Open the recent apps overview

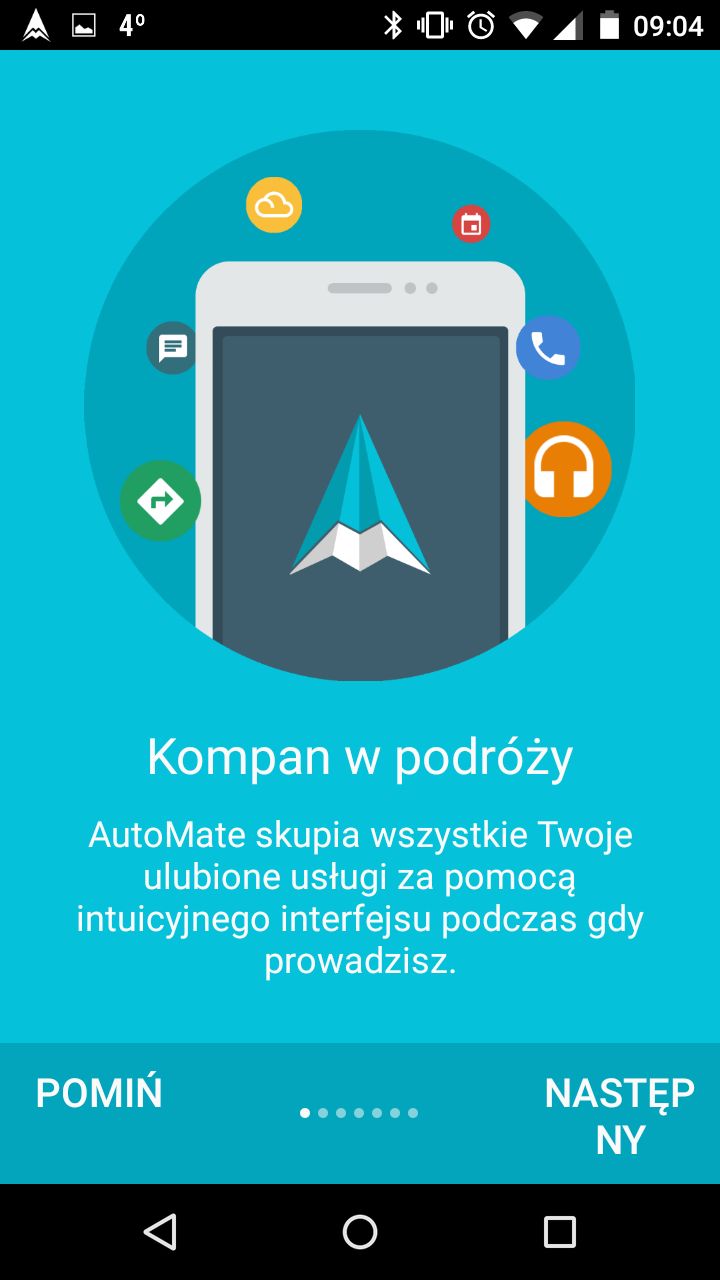[560, 1232]
